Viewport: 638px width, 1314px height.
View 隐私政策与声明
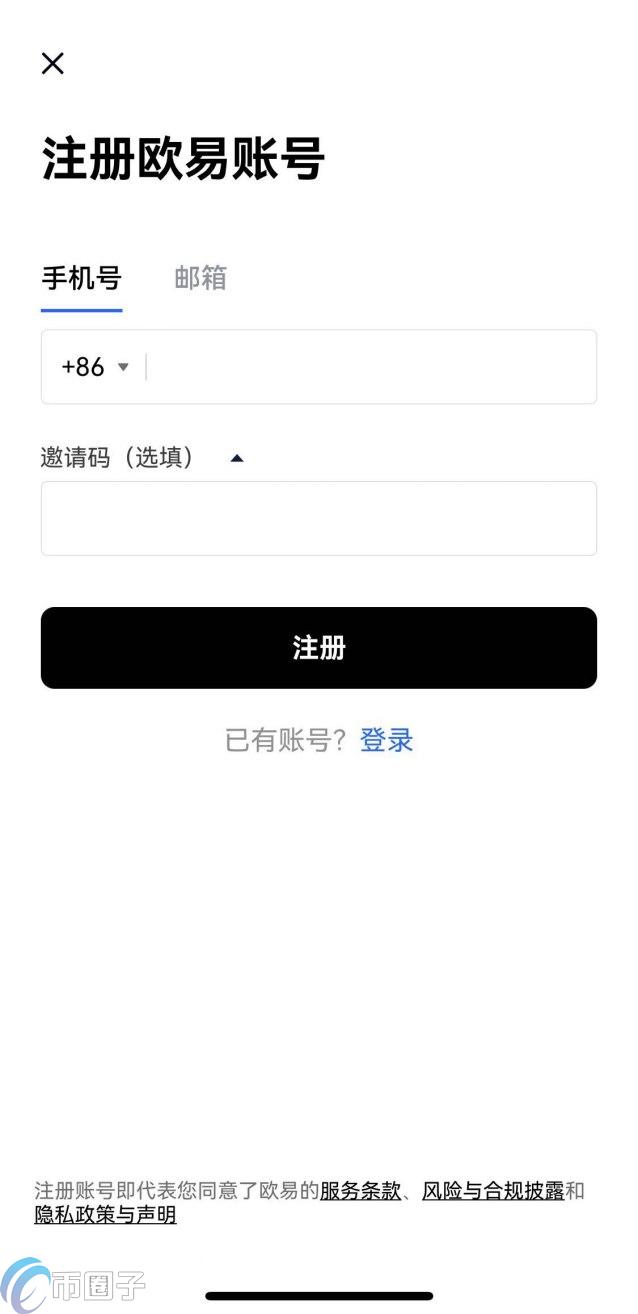105,1216
